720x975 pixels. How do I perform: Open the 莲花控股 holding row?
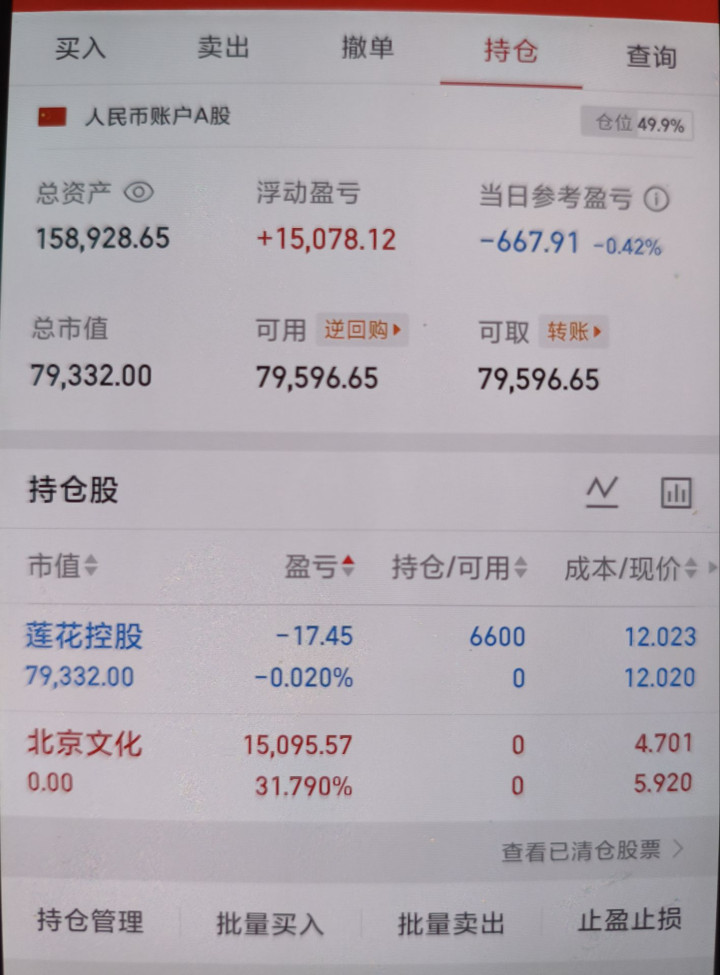coord(360,658)
